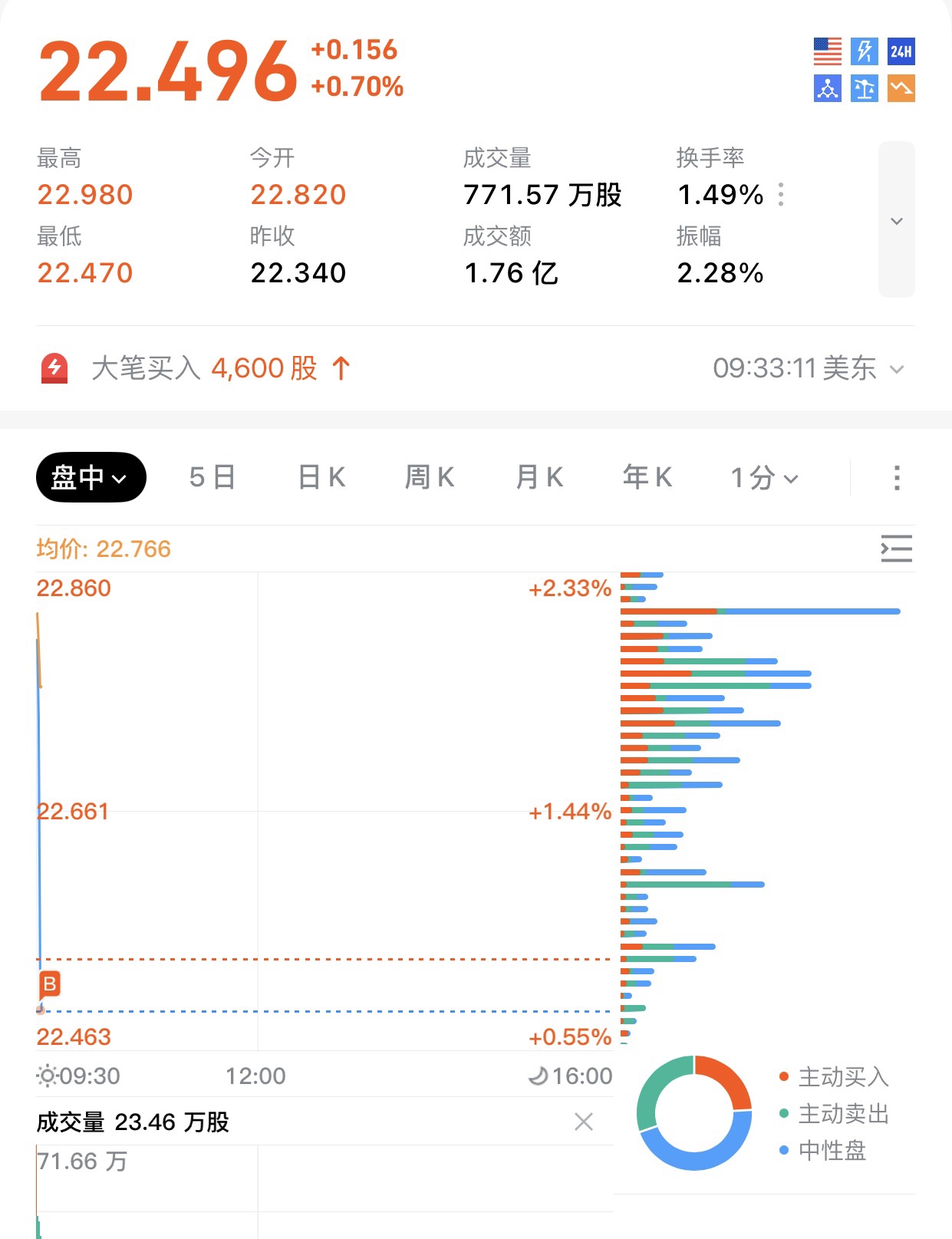Screen dimensions: 952x1239
Task: Close the 成交量 volume indicator panel
Action: 584,1122
